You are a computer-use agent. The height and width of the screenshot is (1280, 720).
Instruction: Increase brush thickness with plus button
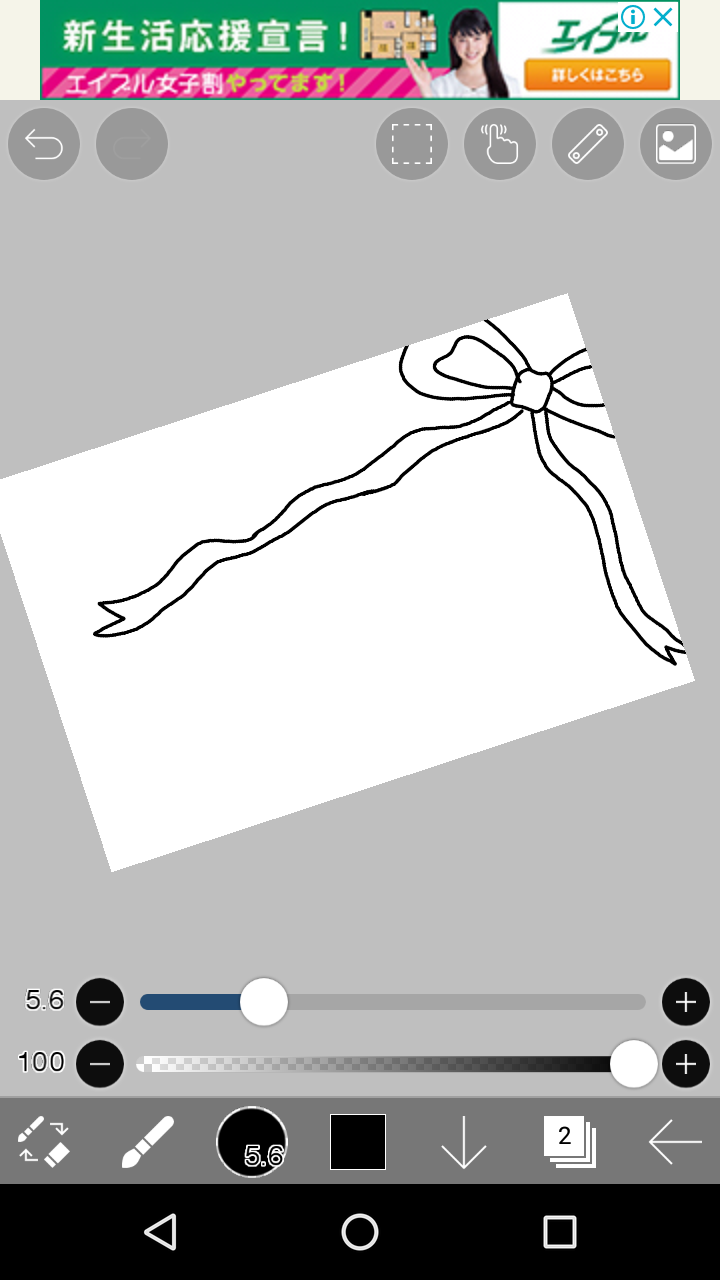coord(686,1002)
